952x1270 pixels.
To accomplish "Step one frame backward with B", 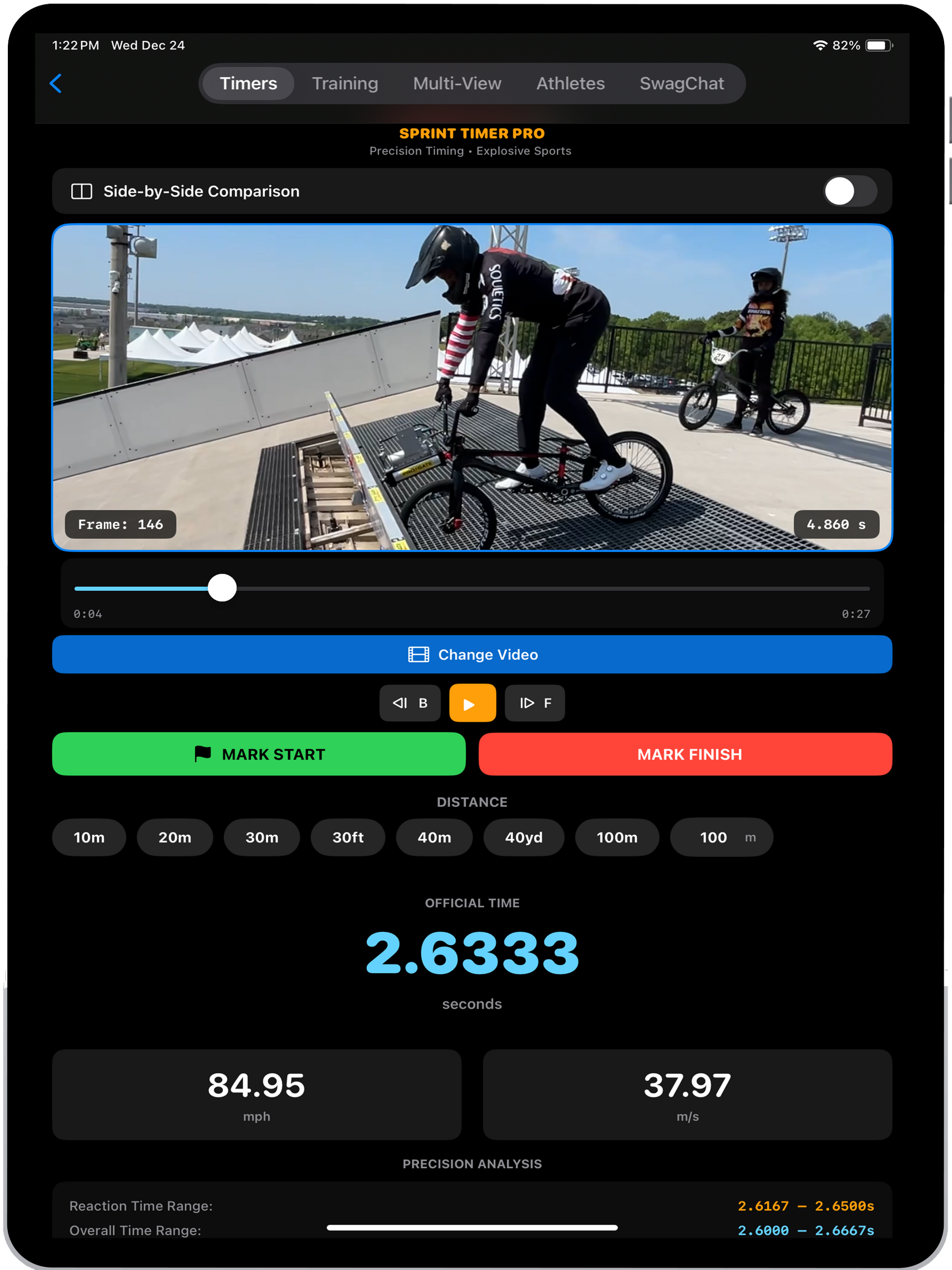I will (410, 703).
